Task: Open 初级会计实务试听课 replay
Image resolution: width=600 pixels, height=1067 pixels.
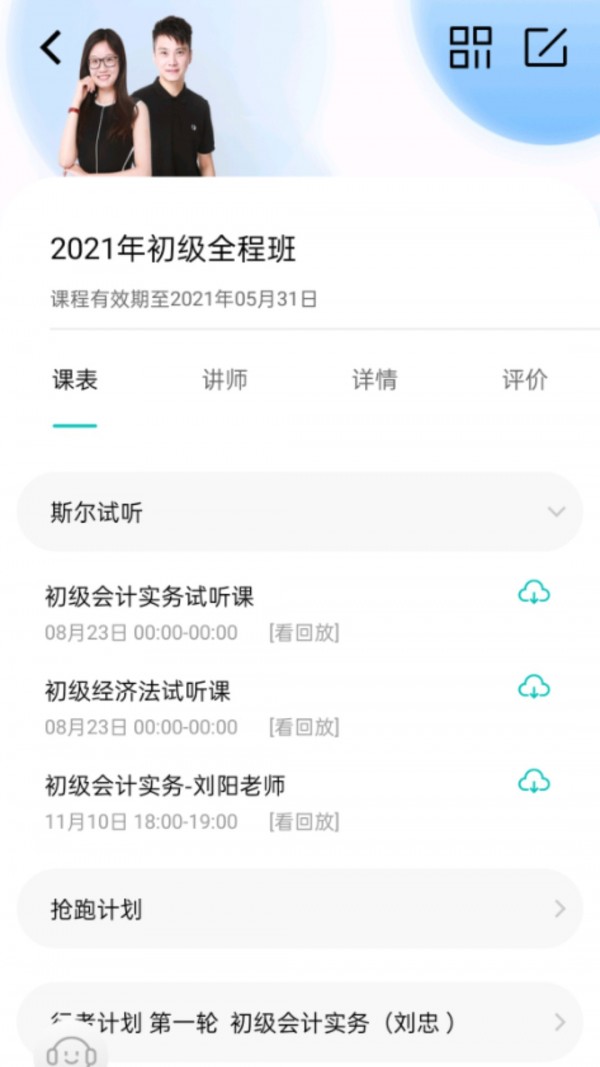Action: click(304, 633)
